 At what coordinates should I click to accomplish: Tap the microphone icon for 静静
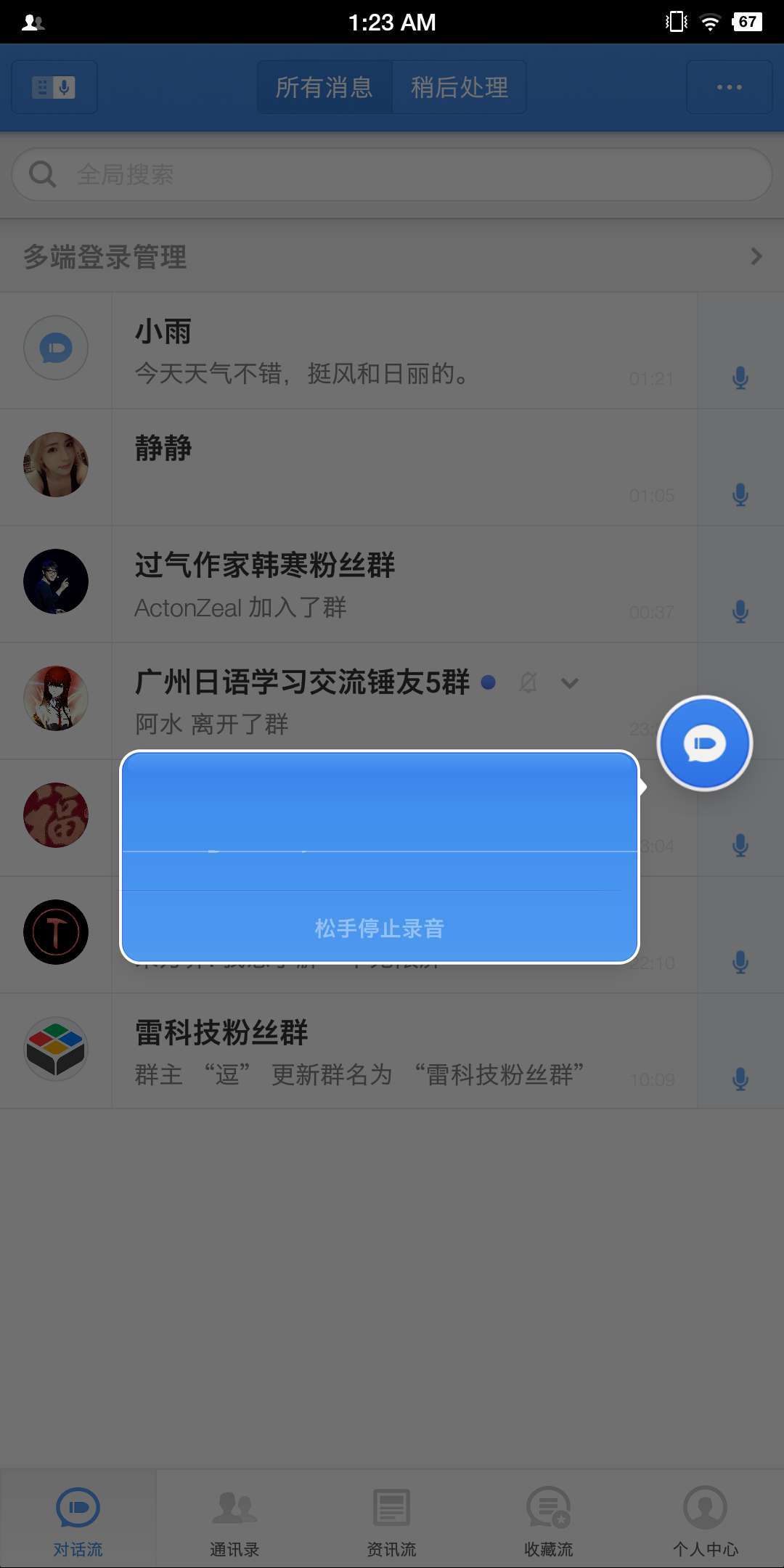click(x=740, y=494)
